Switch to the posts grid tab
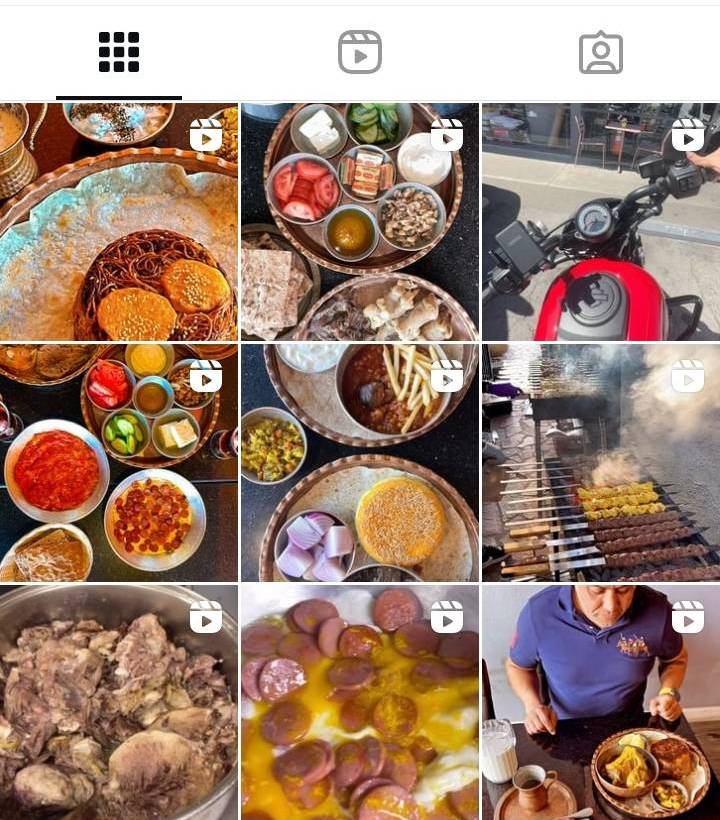 click(x=119, y=52)
